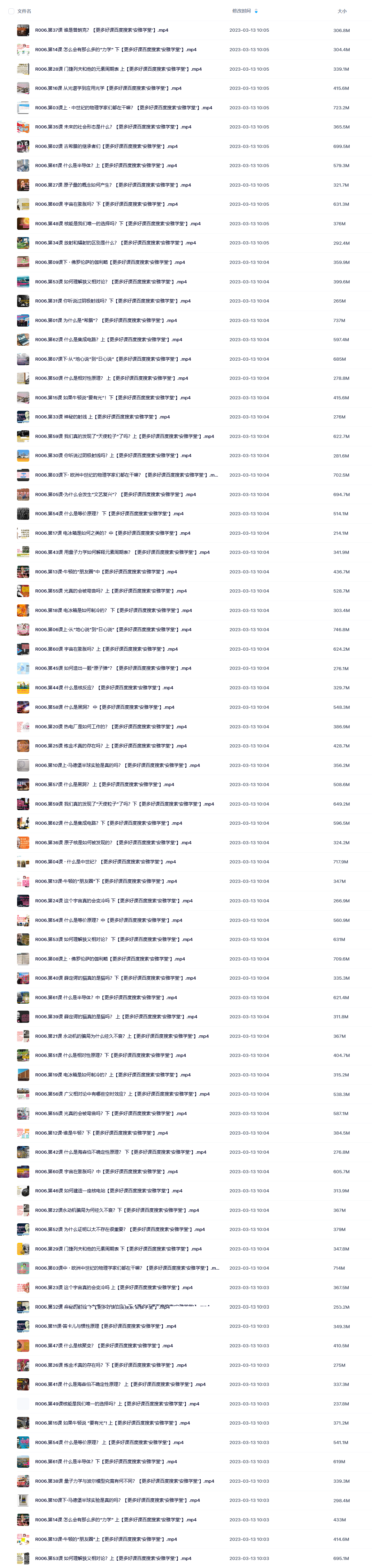Open 第01课 为什么是"希腊"？ video
Image resolution: width=372 pixels, height=1568 pixels.
106,320
